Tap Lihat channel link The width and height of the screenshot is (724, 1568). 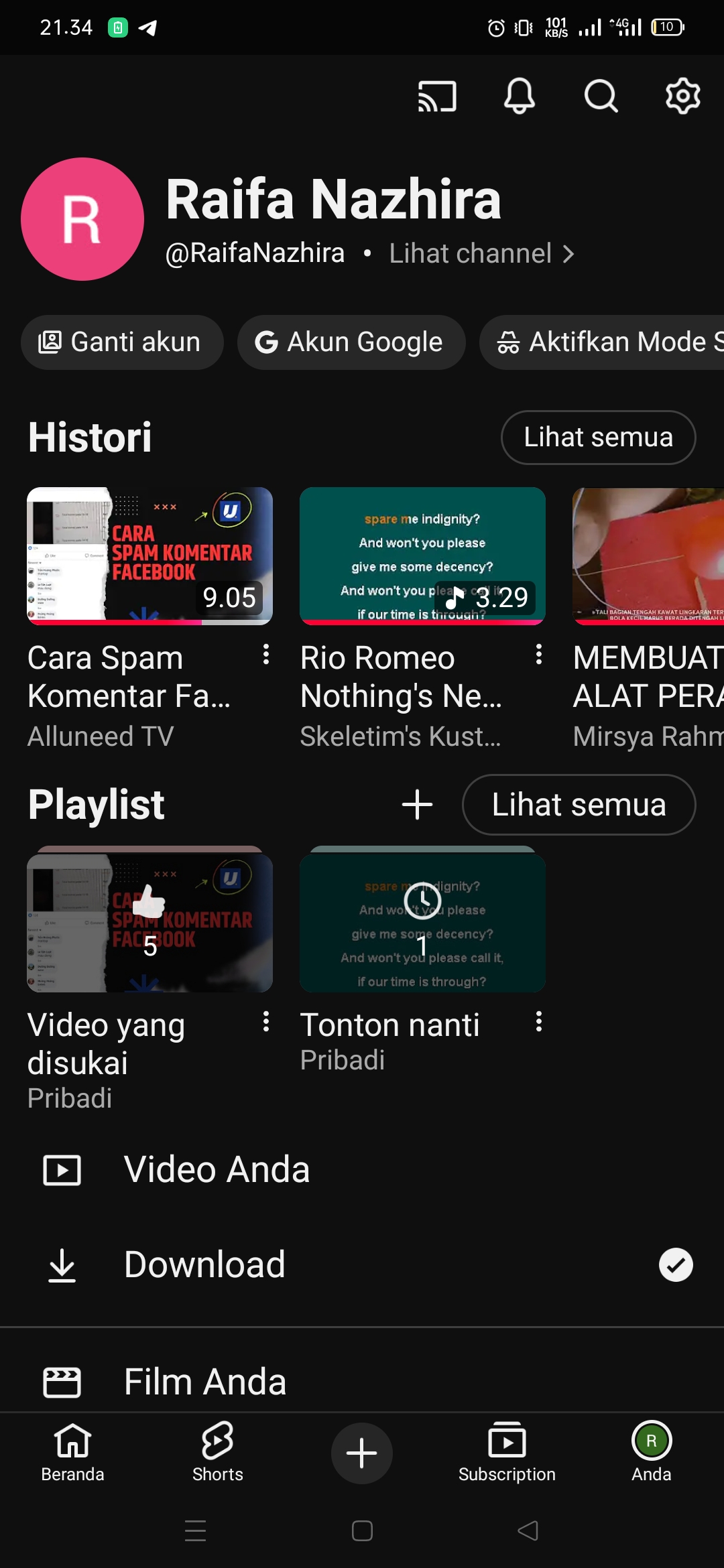click(481, 254)
